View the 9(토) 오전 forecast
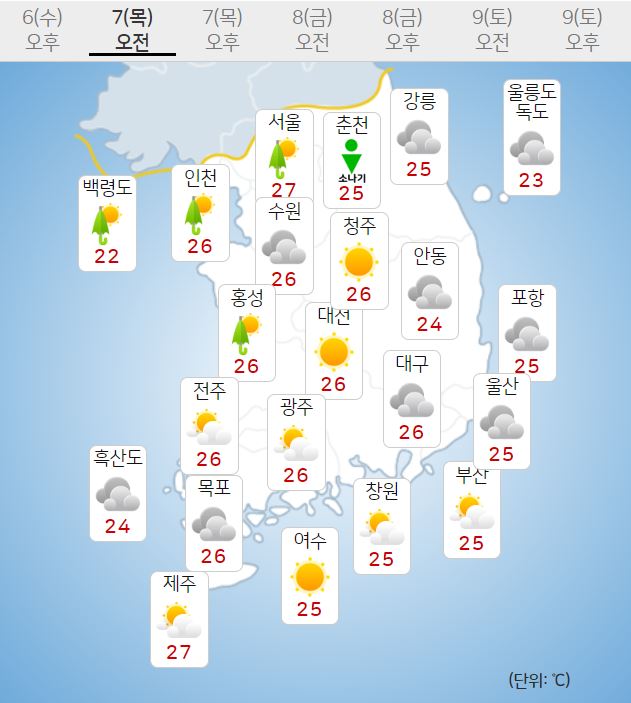Screen dimensions: 631x703 coord(492,29)
